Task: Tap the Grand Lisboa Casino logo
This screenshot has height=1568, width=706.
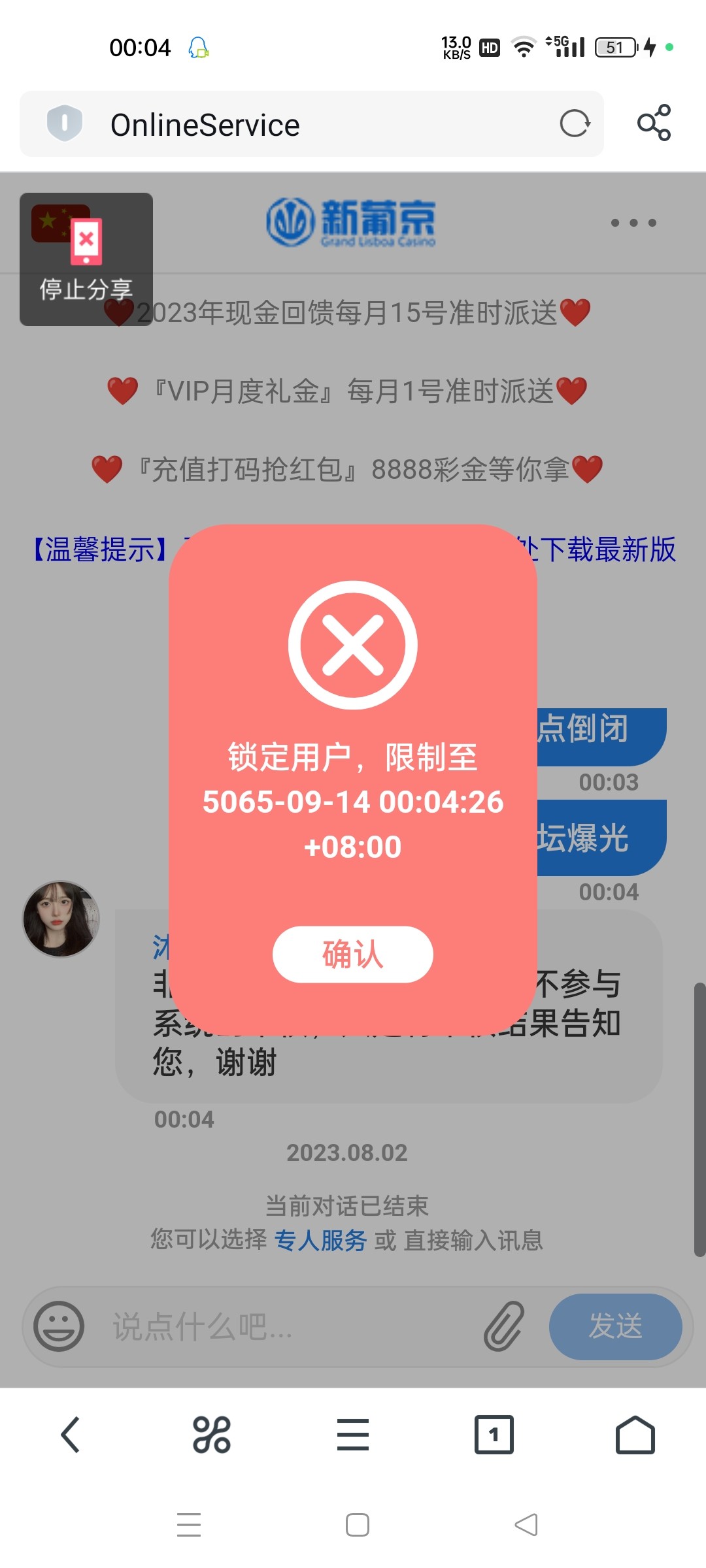Action: 352,222
